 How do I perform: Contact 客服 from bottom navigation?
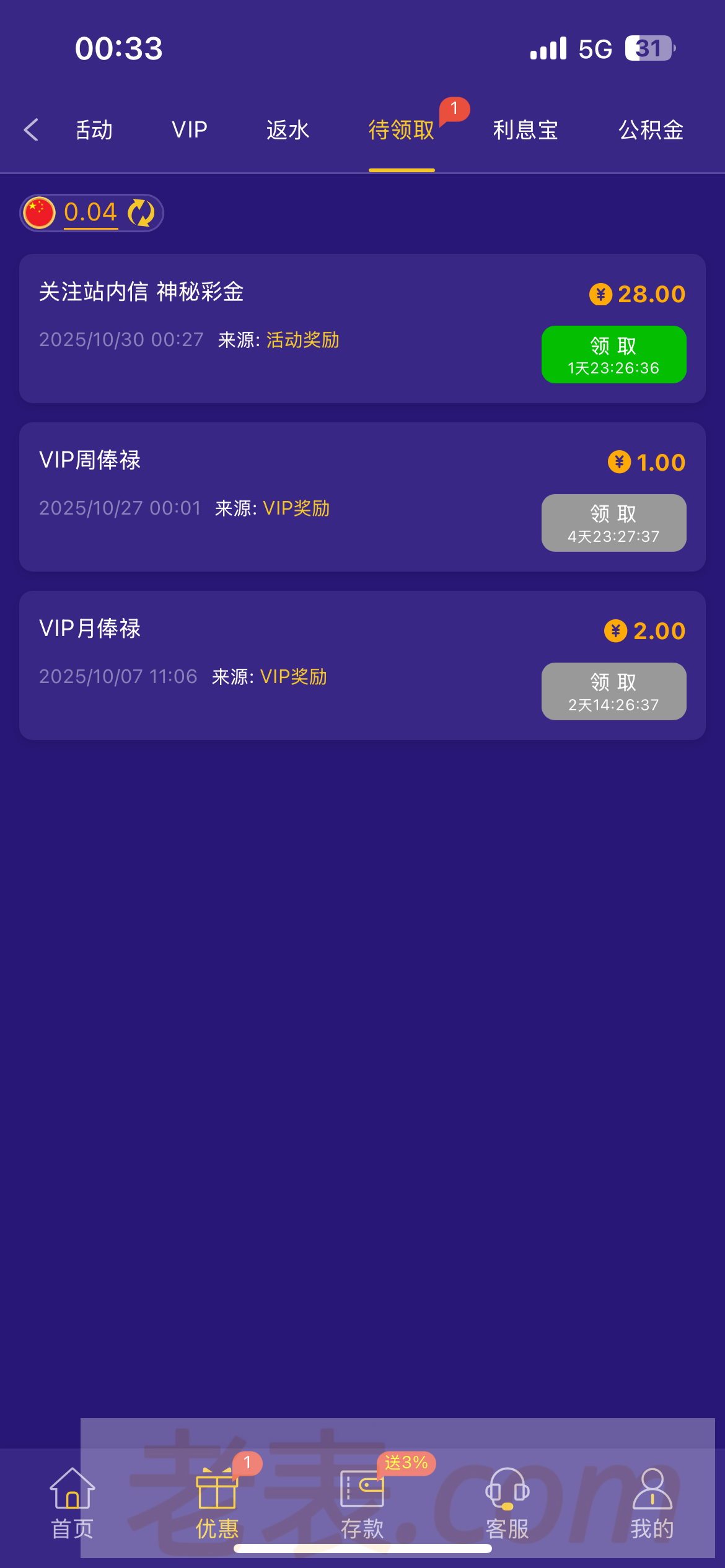click(x=507, y=1504)
